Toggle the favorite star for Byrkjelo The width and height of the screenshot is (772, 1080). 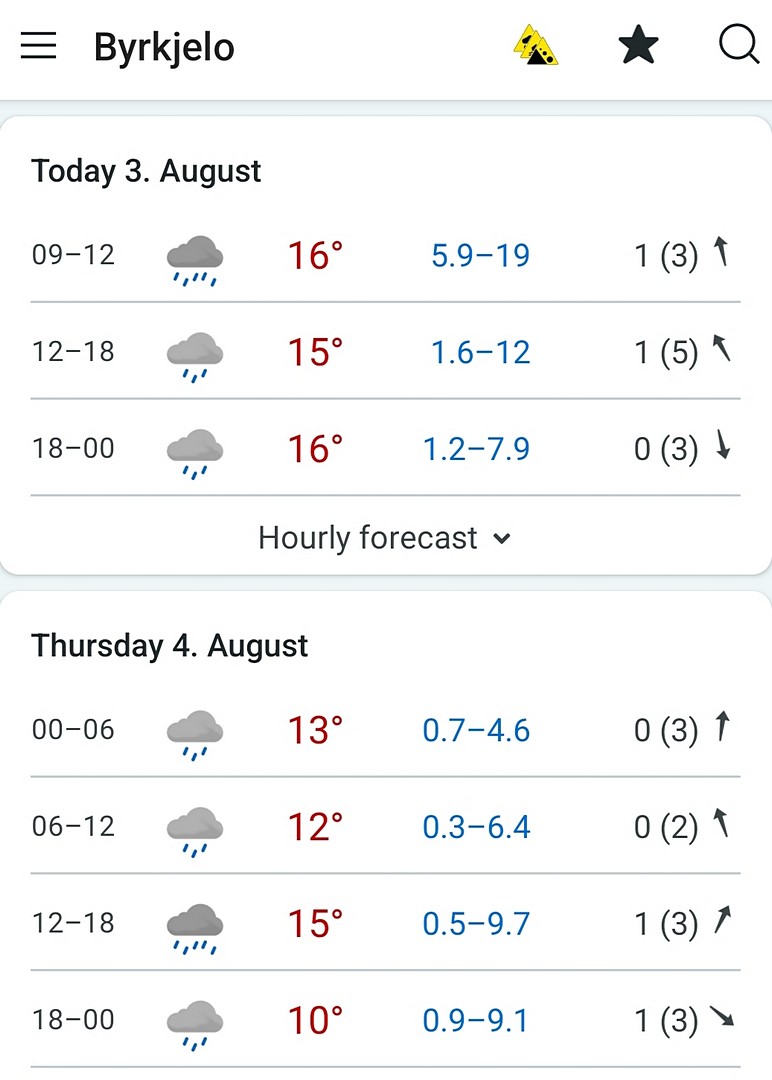pos(638,46)
